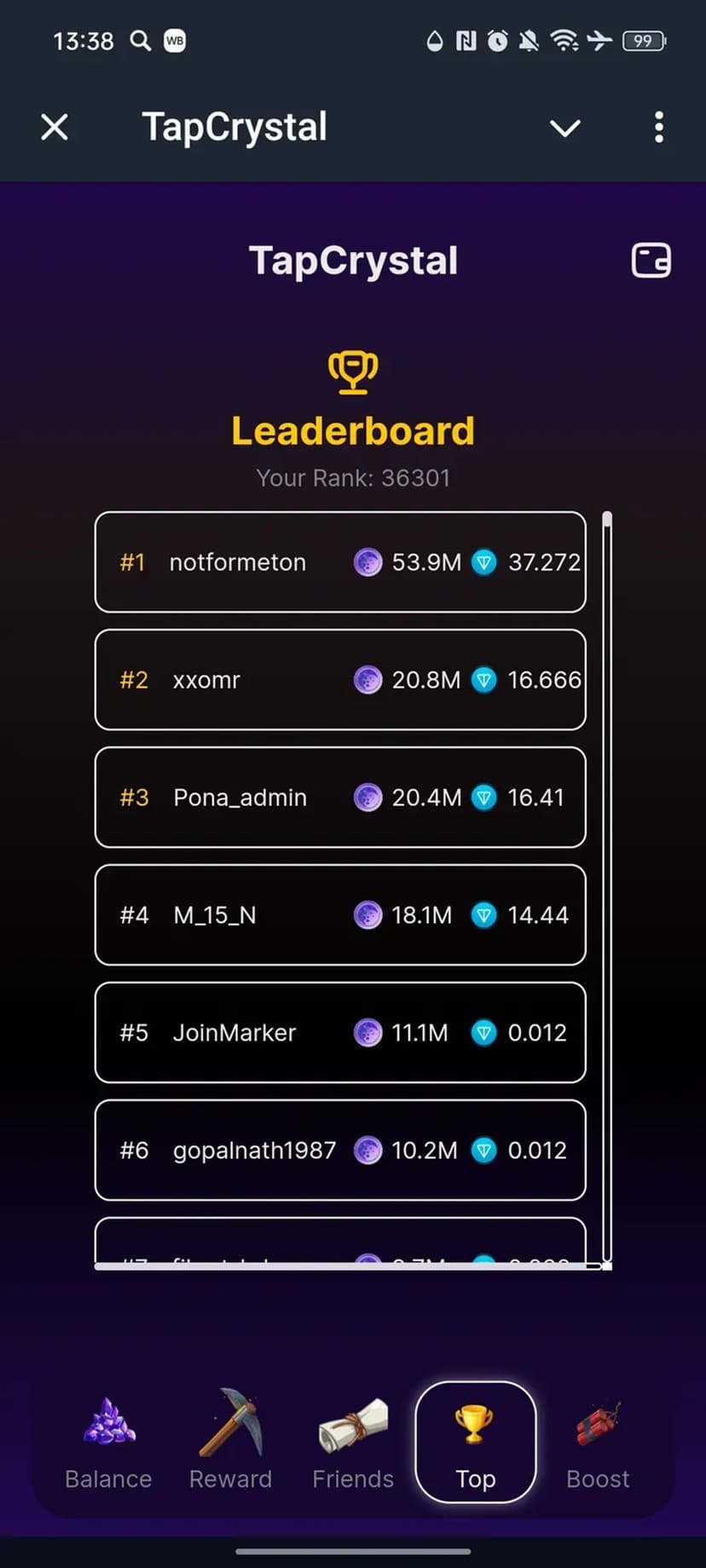Image resolution: width=706 pixels, height=1568 pixels.
Task: Go to the Friends tab
Action: 353,1444
